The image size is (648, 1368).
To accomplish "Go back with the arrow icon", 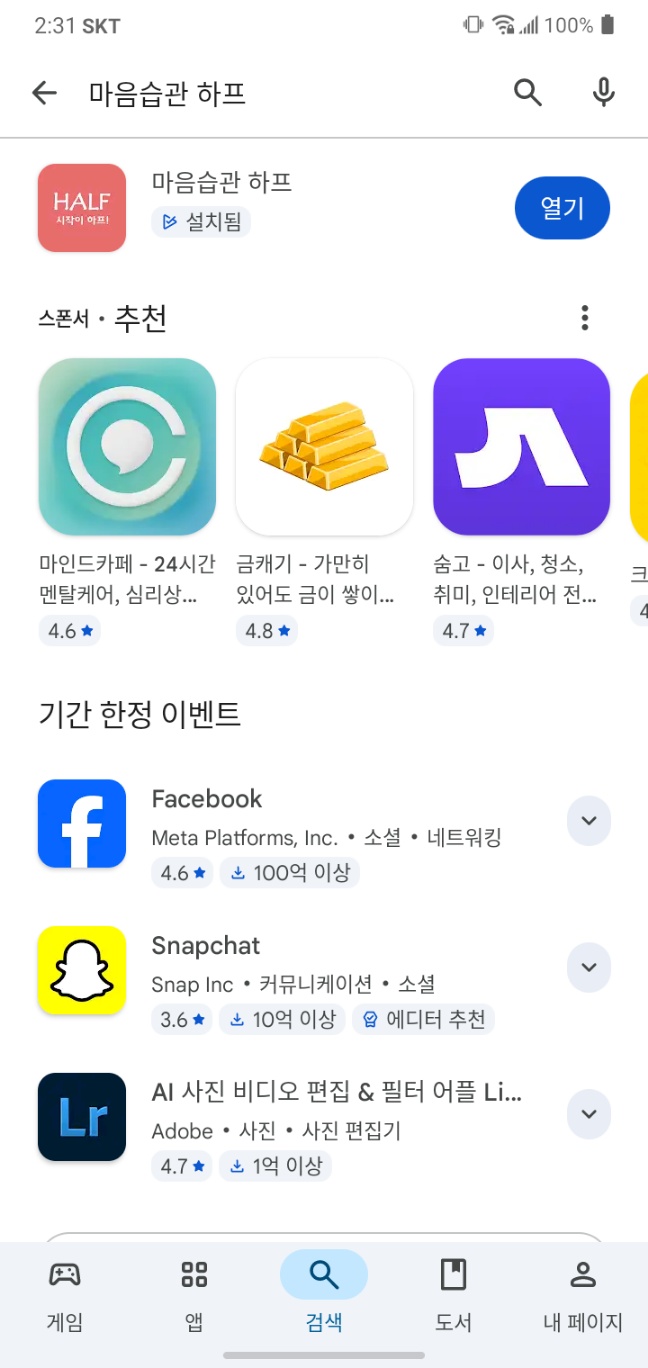I will click(45, 93).
